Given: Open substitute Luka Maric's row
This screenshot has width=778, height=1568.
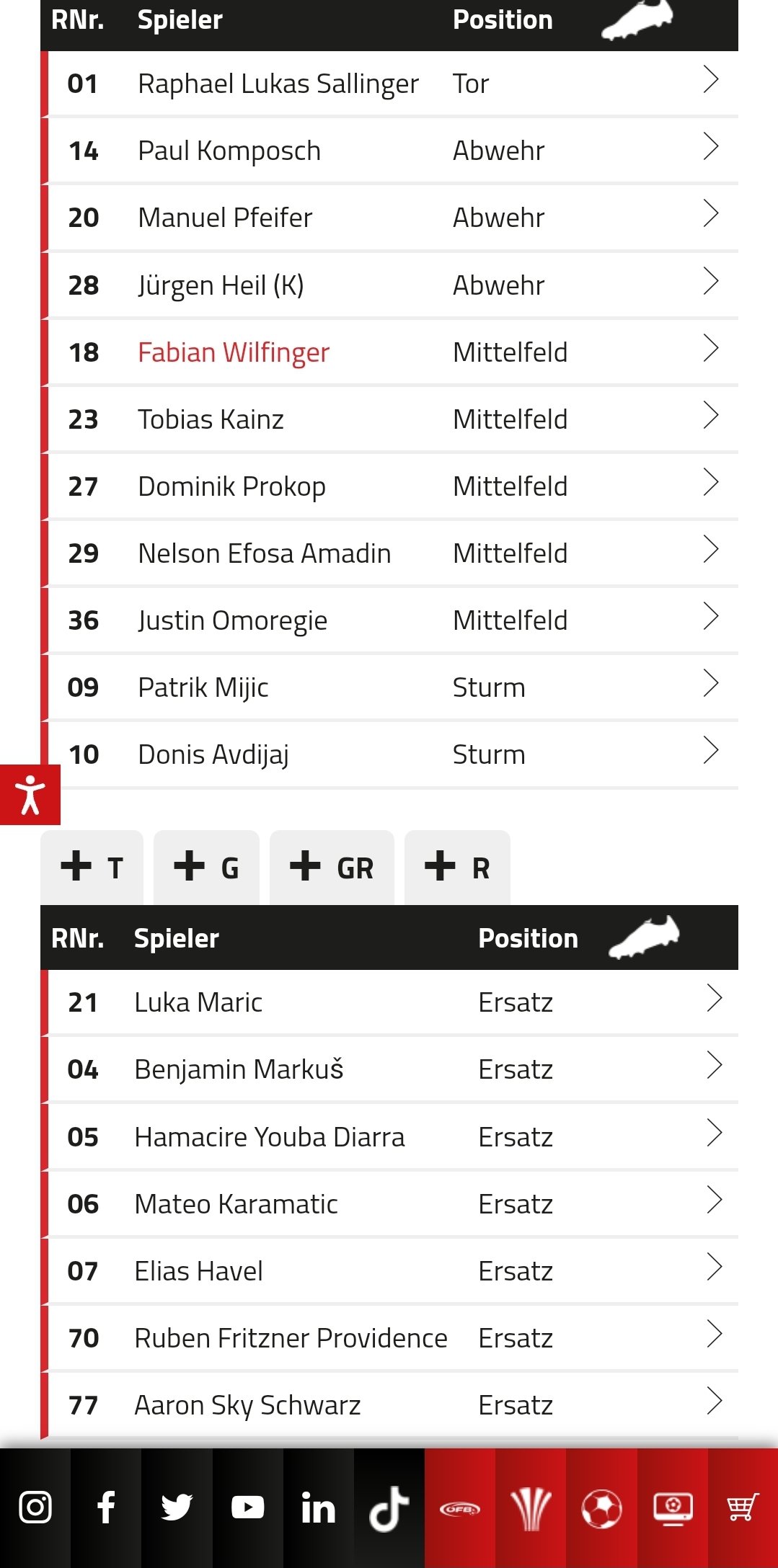Looking at the screenshot, I should (389, 1002).
